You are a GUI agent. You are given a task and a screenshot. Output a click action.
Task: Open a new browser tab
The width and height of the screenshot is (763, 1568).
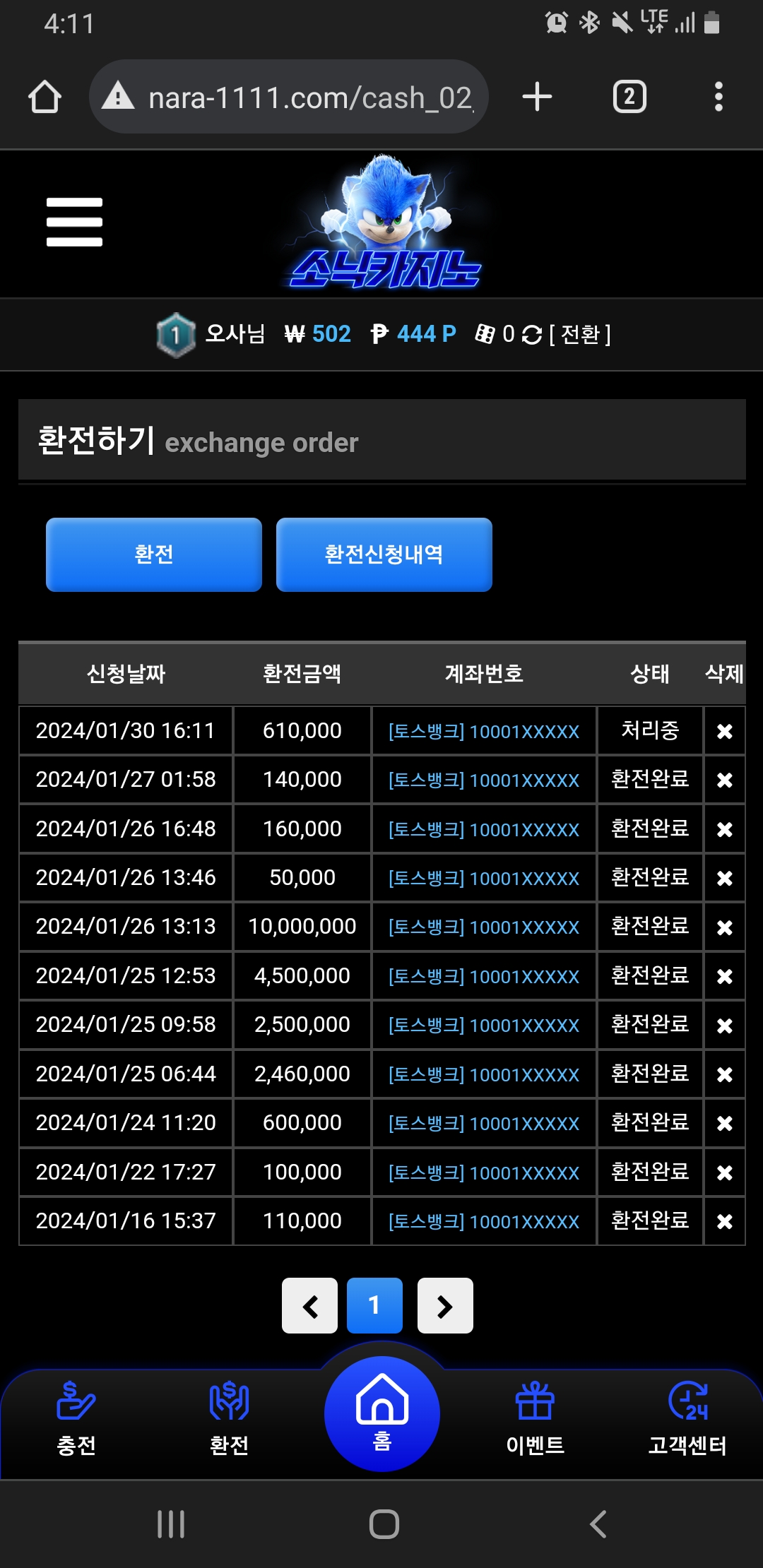click(x=537, y=97)
